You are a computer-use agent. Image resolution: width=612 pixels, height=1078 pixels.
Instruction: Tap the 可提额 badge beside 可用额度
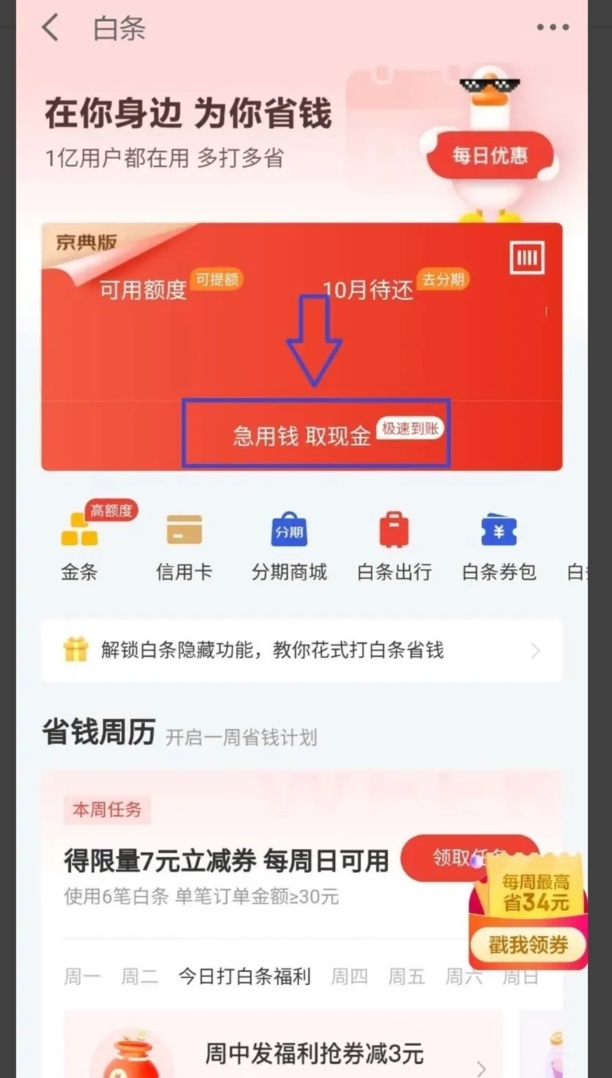click(x=218, y=280)
